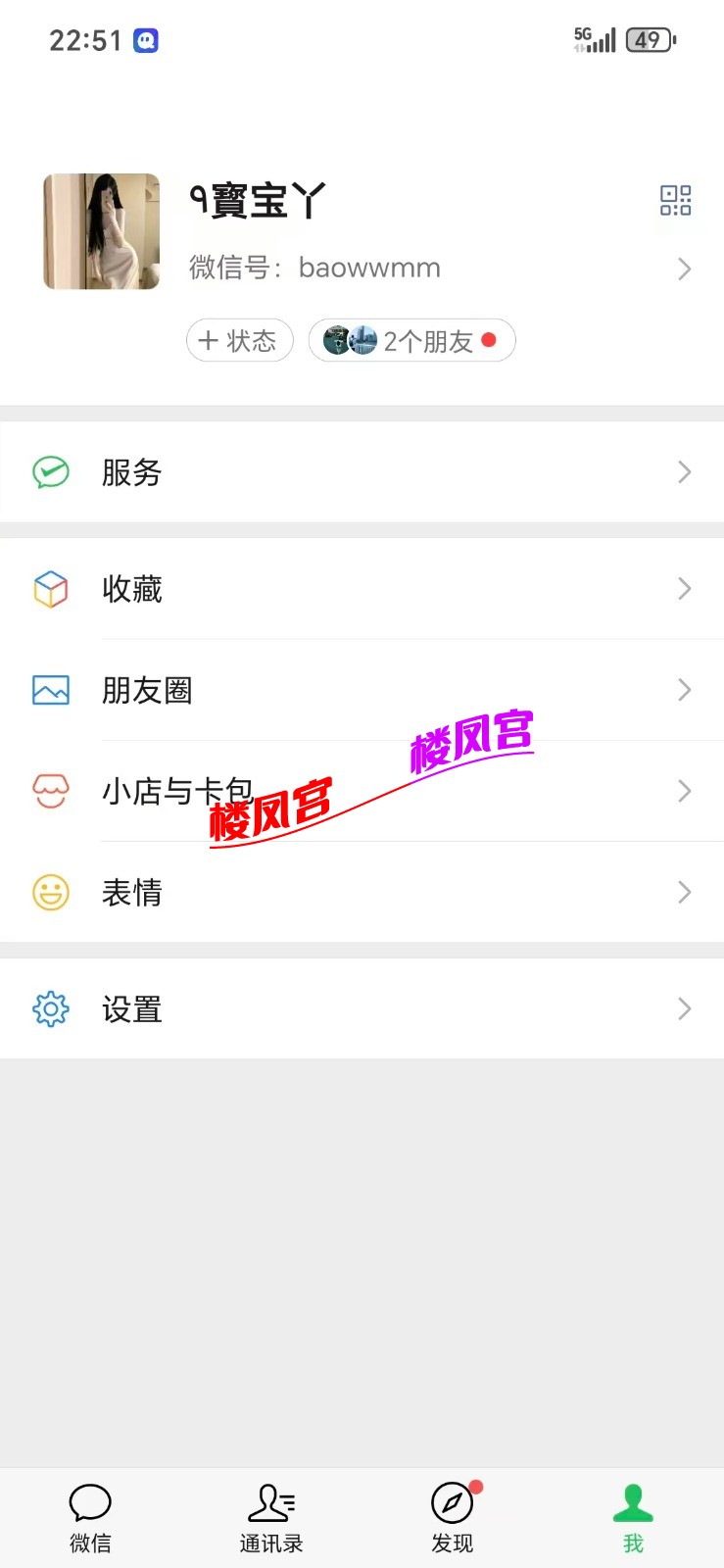Expand the Moments row chevron
Viewport: 724px width, 1568px height.
click(x=684, y=690)
